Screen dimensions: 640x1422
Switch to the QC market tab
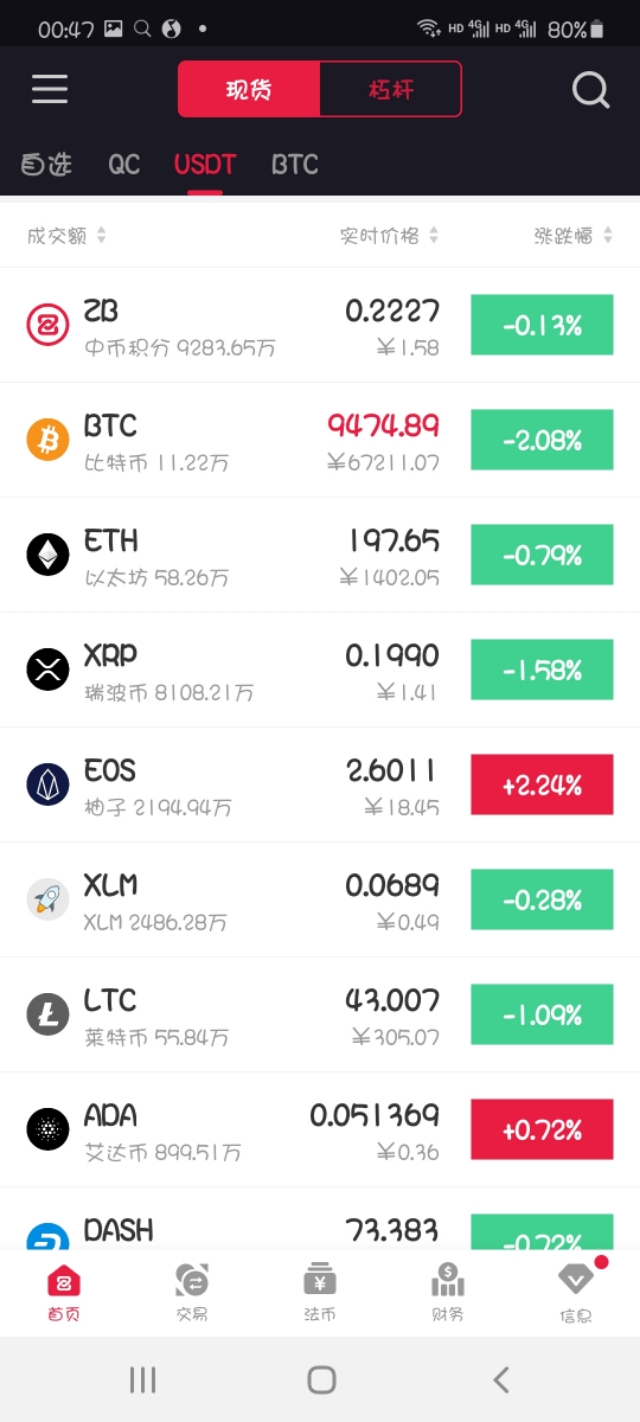point(124,164)
